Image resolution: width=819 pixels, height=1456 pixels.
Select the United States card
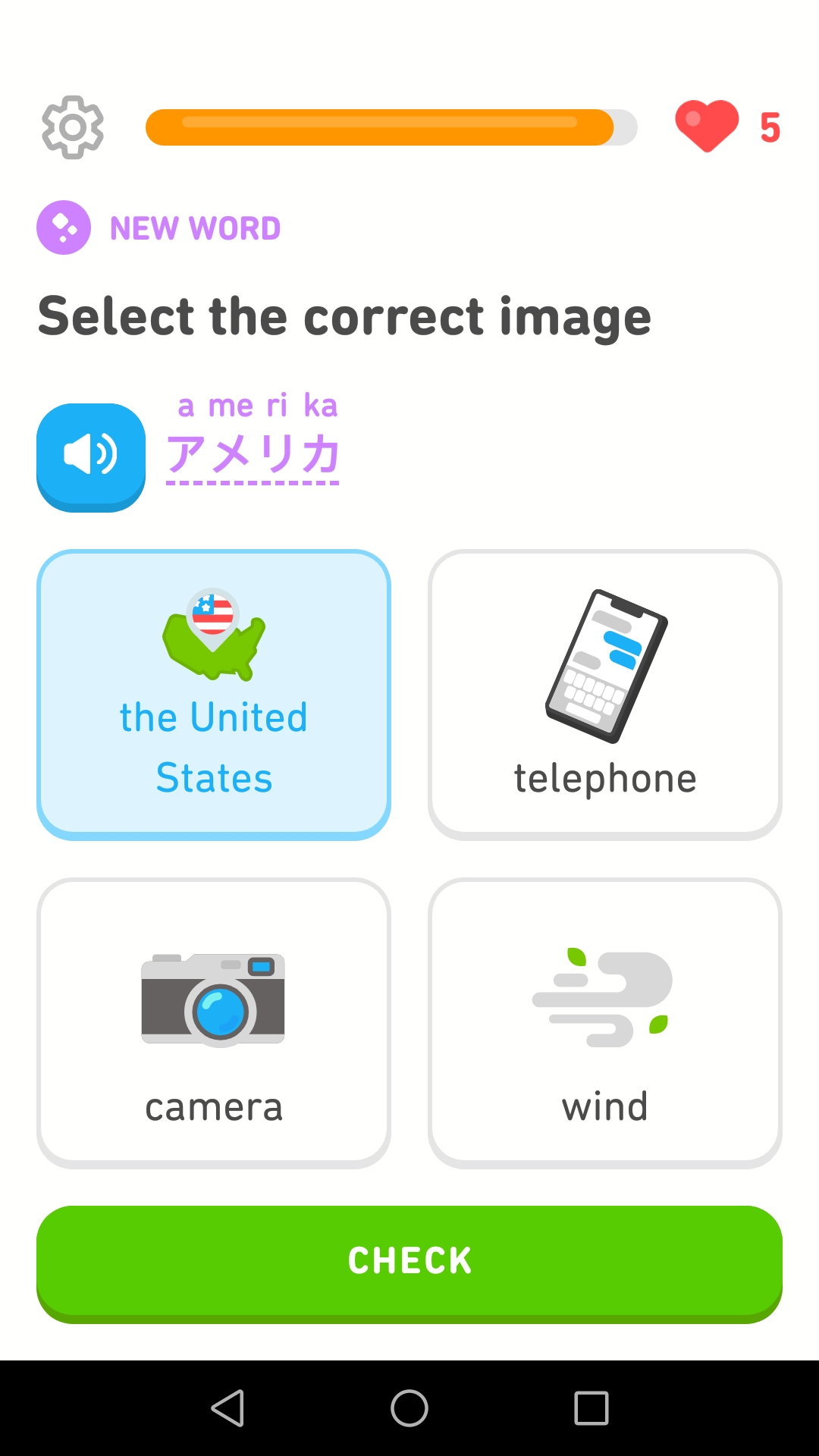[214, 694]
